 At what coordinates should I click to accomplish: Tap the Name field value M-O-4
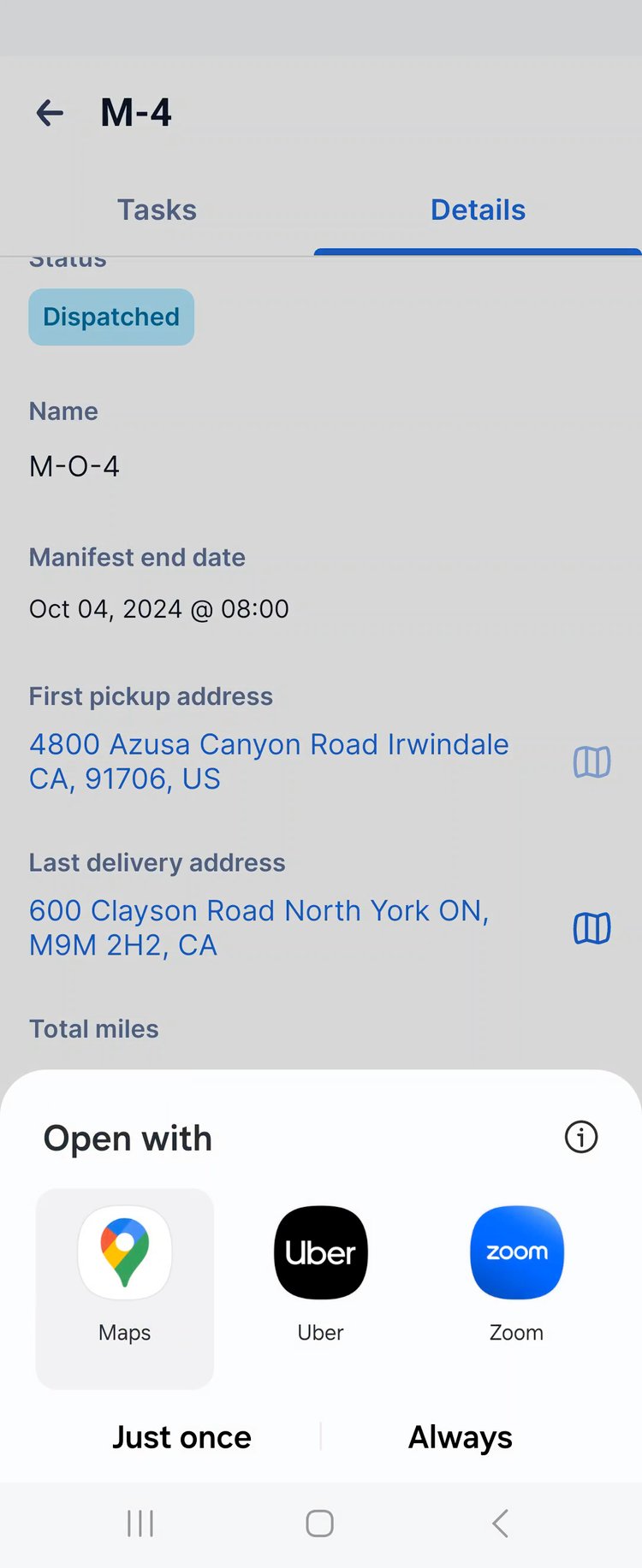[x=74, y=465]
